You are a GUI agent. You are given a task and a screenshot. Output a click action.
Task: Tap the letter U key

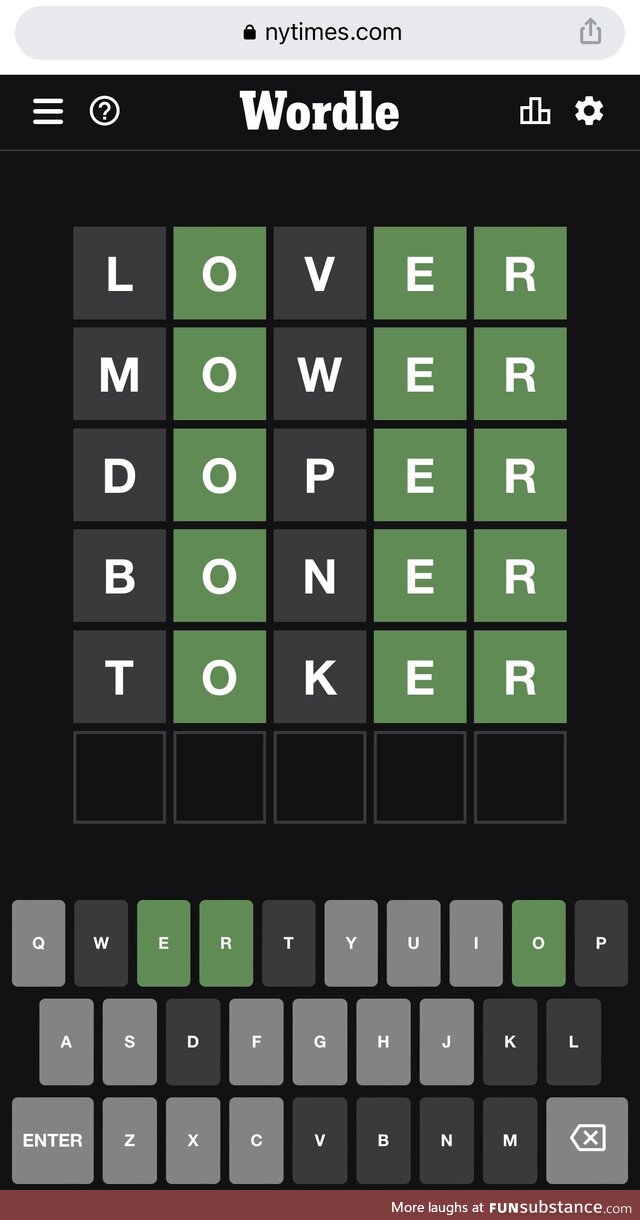(413, 943)
